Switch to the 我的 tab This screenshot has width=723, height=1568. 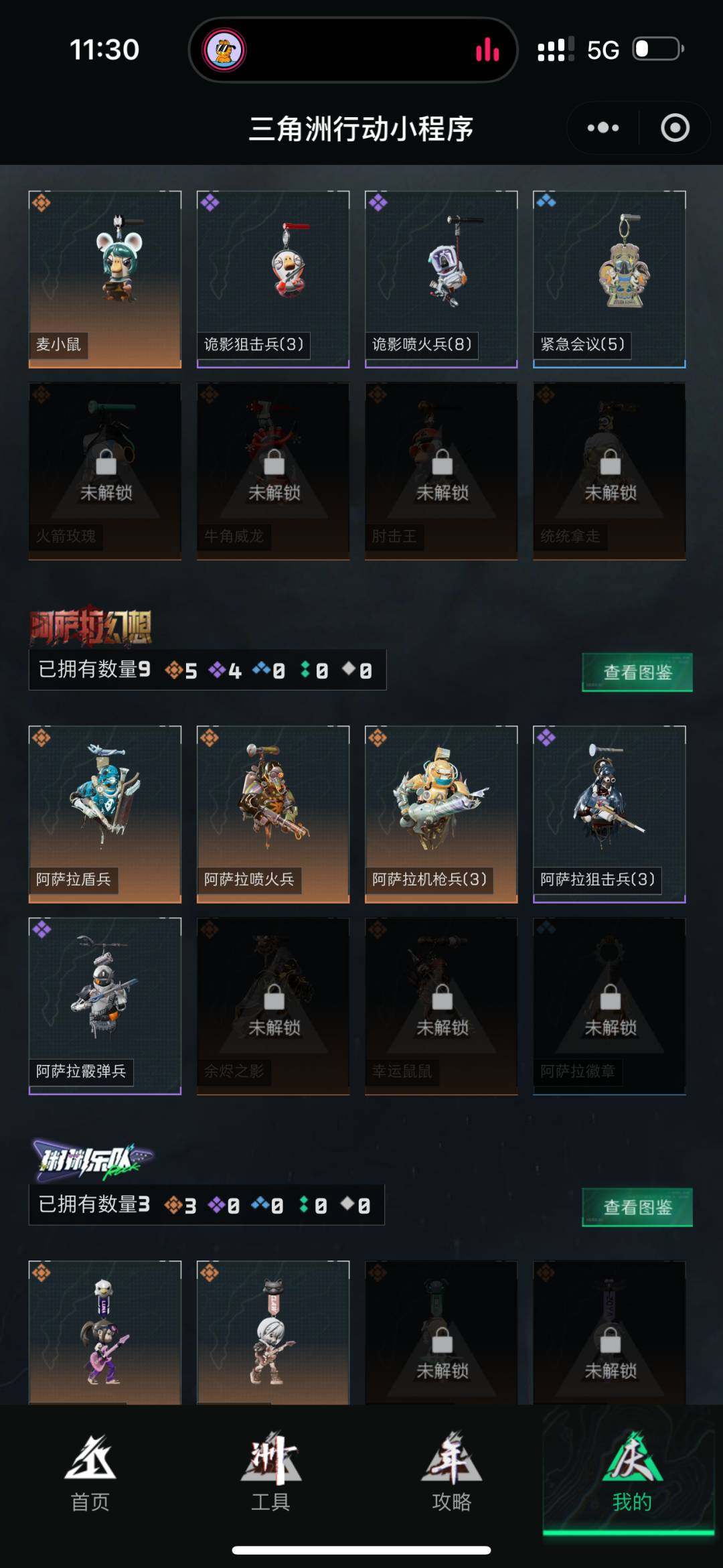(633, 1467)
